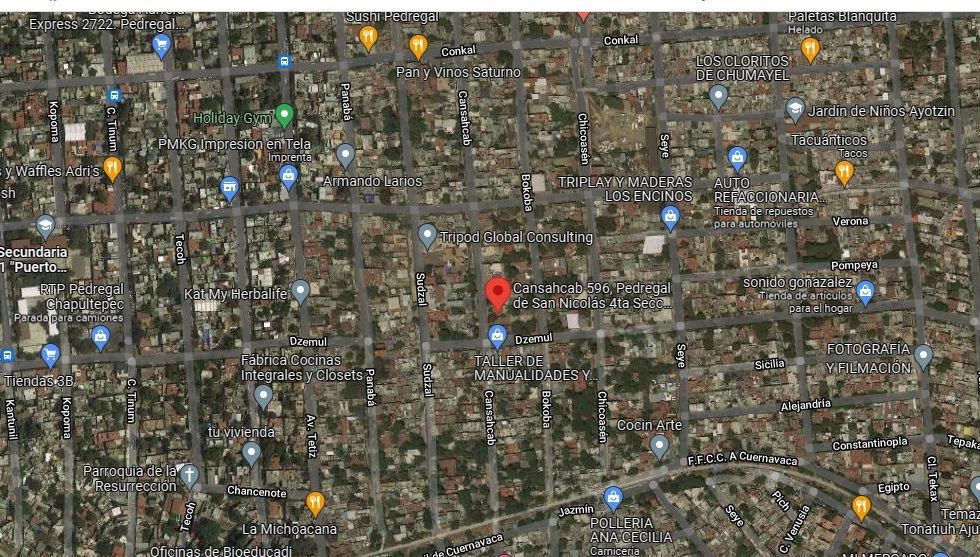Image resolution: width=980 pixels, height=557 pixels.
Task: Open the Cocin Arte location pin
Action: [659, 447]
